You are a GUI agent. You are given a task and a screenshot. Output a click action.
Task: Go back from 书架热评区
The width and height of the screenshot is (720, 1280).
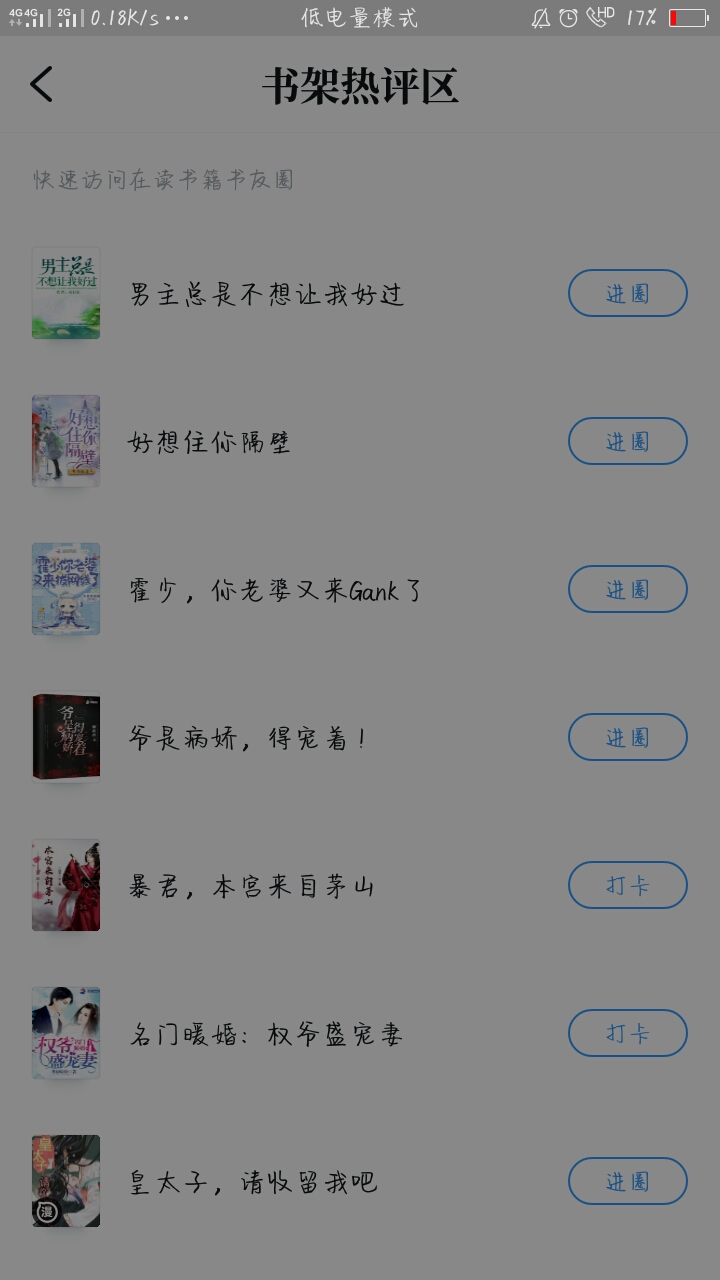pos(41,85)
